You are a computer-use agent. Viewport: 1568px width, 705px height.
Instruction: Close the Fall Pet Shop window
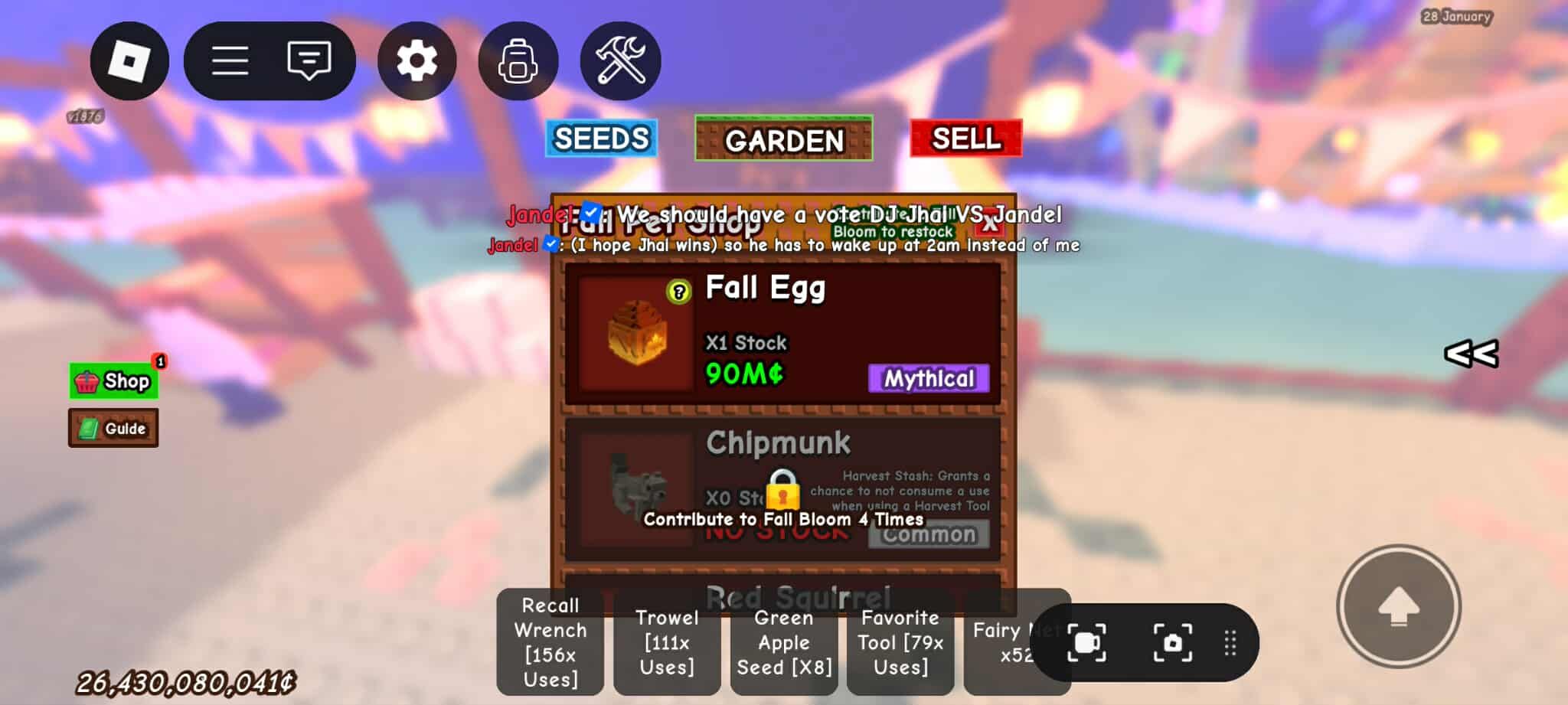[990, 224]
